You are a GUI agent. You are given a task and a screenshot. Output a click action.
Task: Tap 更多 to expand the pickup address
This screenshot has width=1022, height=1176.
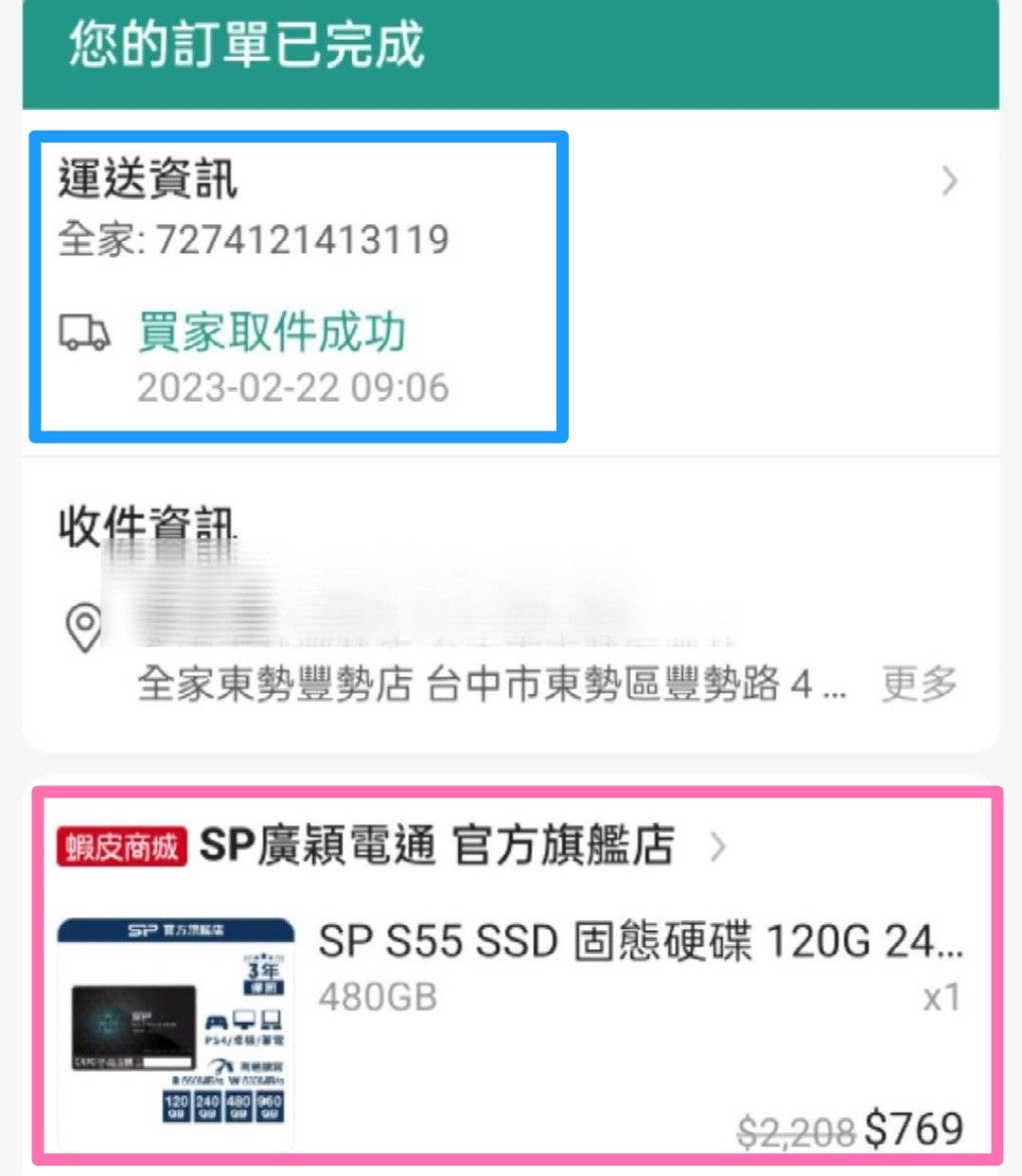918,683
